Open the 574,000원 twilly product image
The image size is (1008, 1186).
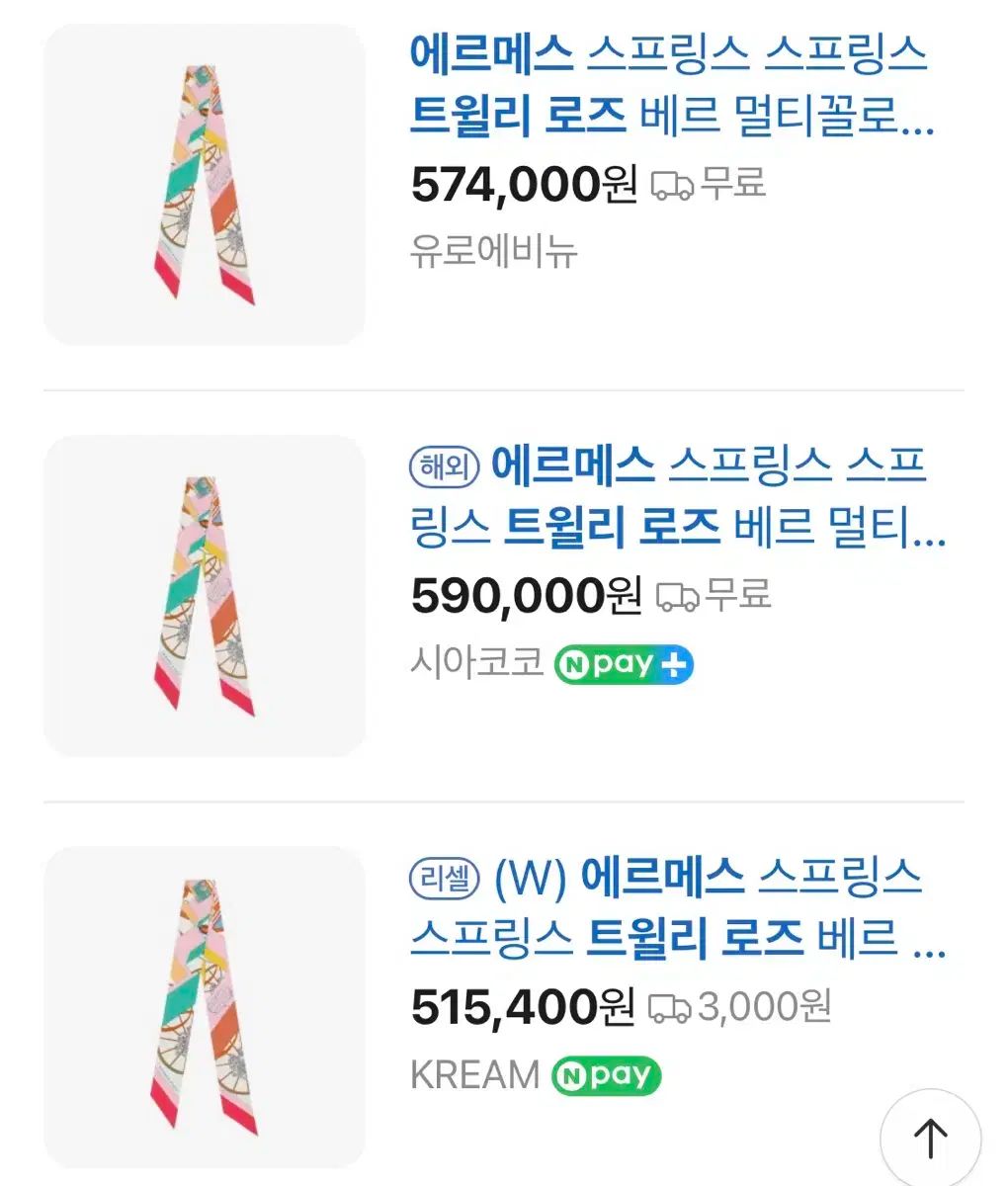tap(205, 185)
